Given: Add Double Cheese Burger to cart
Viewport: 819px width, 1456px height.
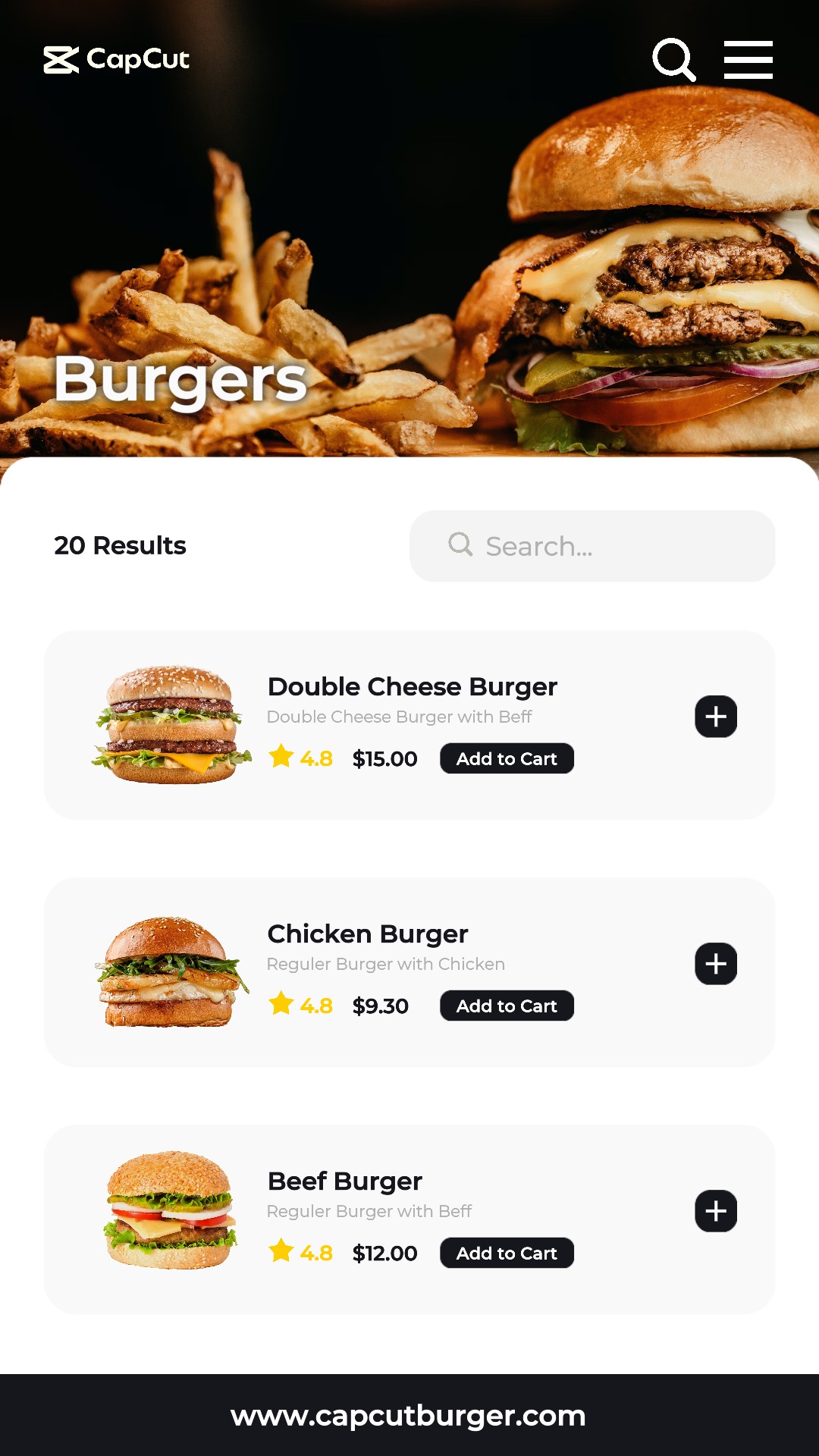Looking at the screenshot, I should 507,758.
